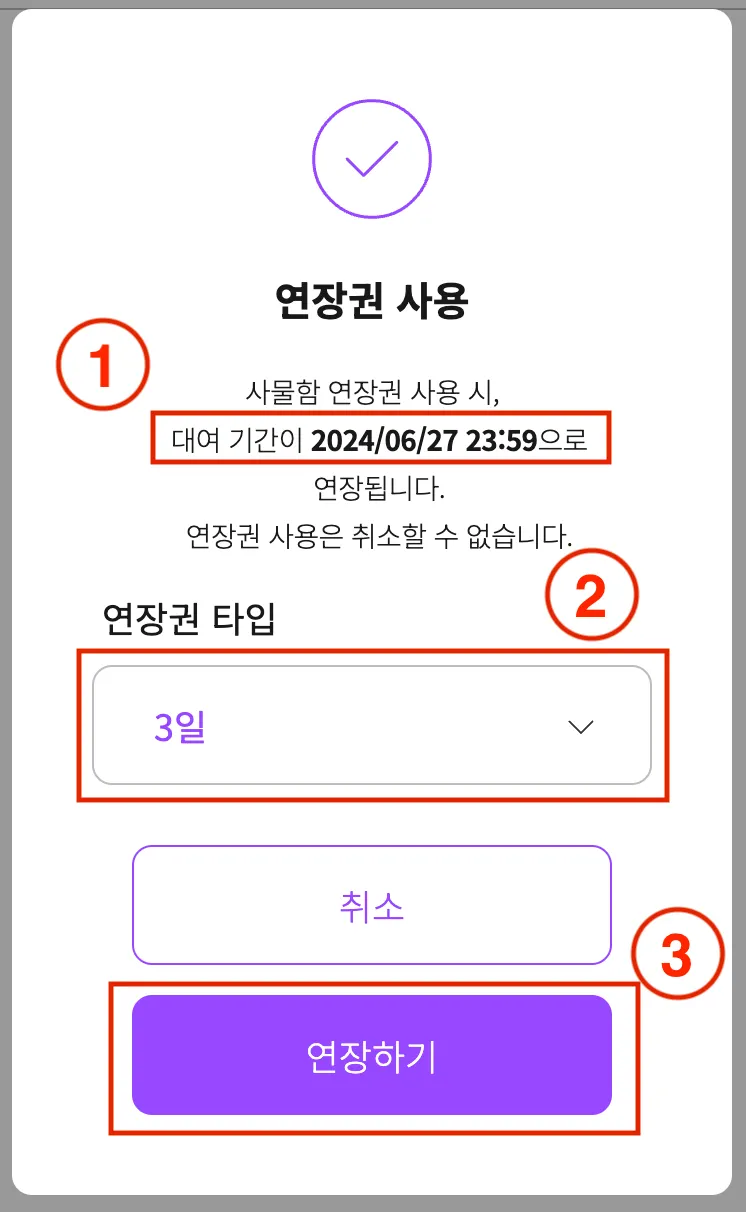Open the 연장권 타입 dropdown showing 3일
The width and height of the screenshot is (746, 1212).
click(x=372, y=726)
